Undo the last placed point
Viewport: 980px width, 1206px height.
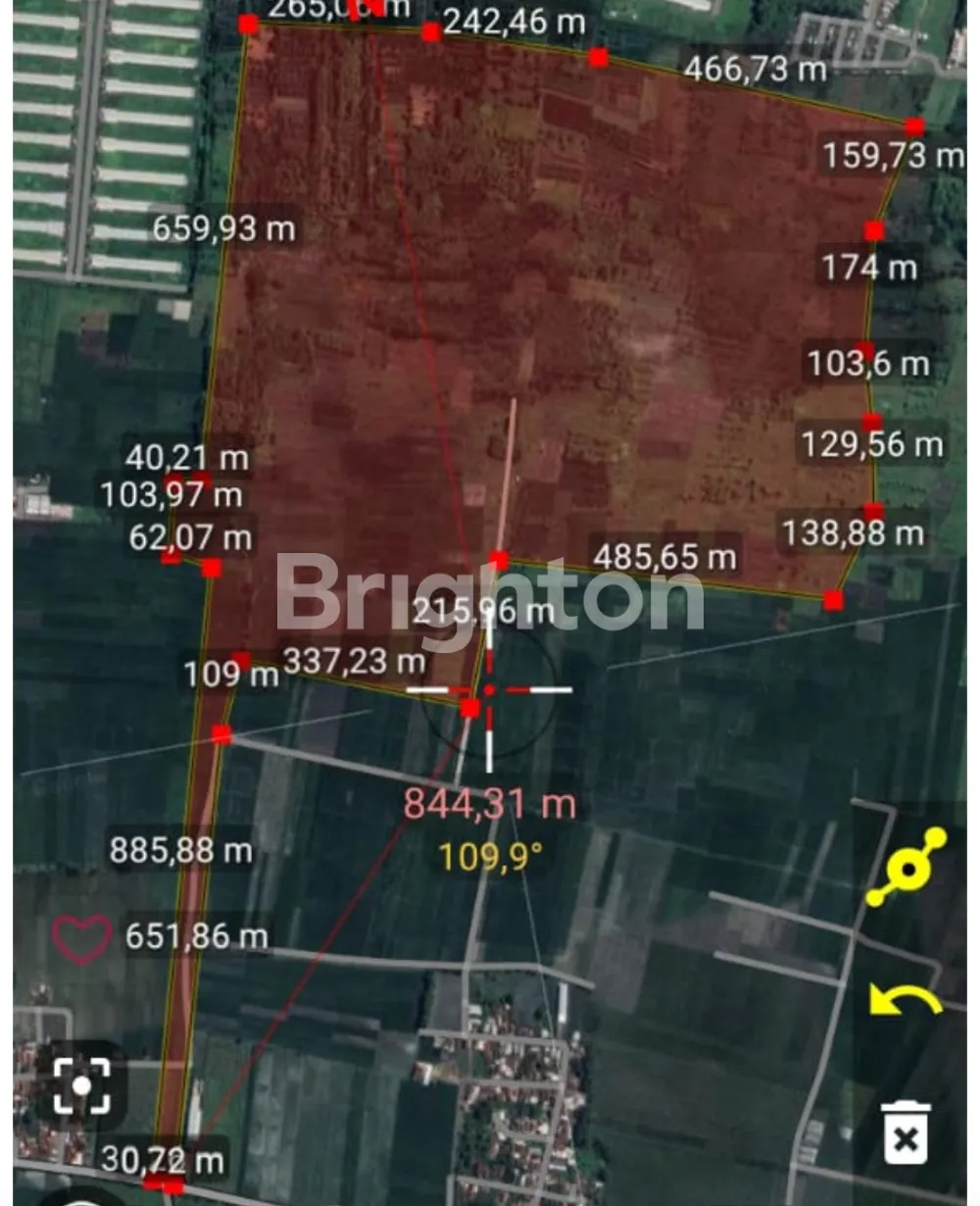(905, 1003)
